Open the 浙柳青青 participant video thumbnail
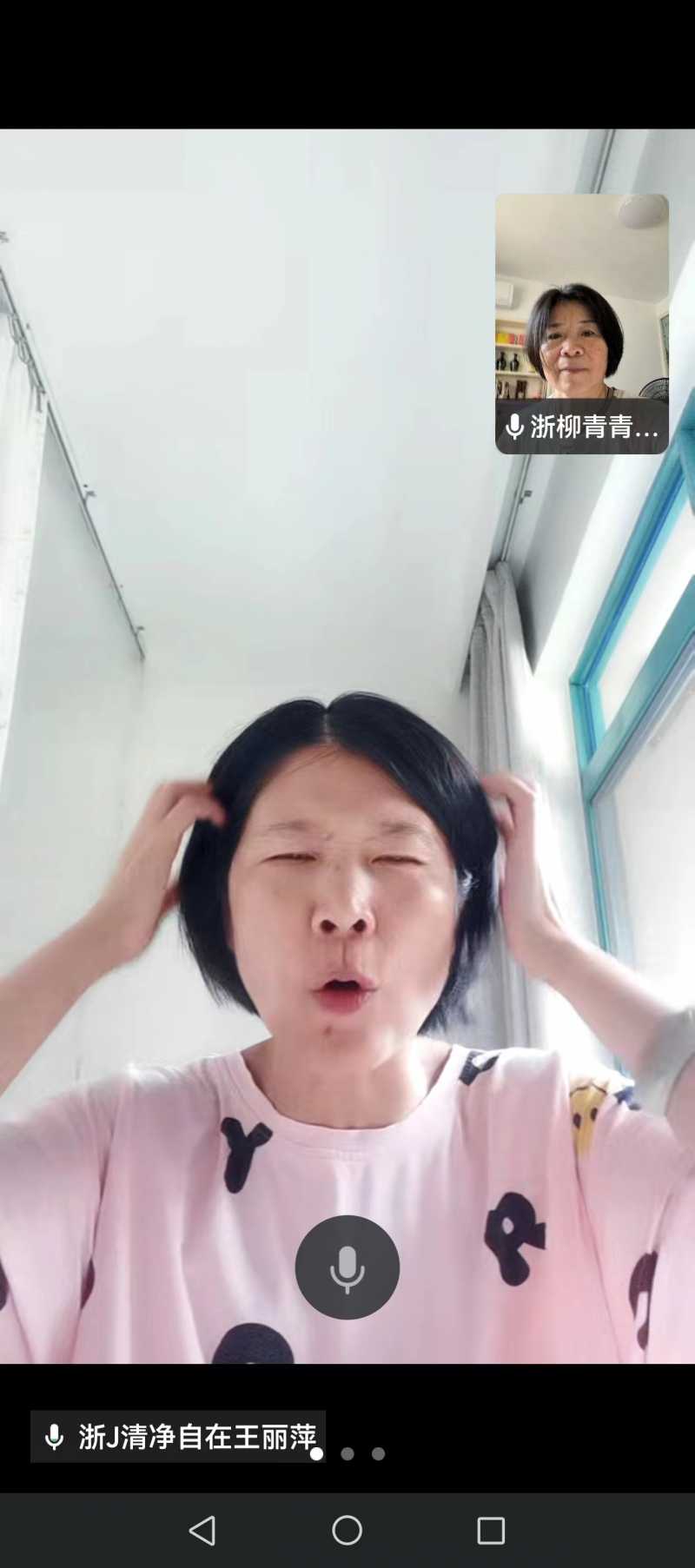 coord(581,323)
